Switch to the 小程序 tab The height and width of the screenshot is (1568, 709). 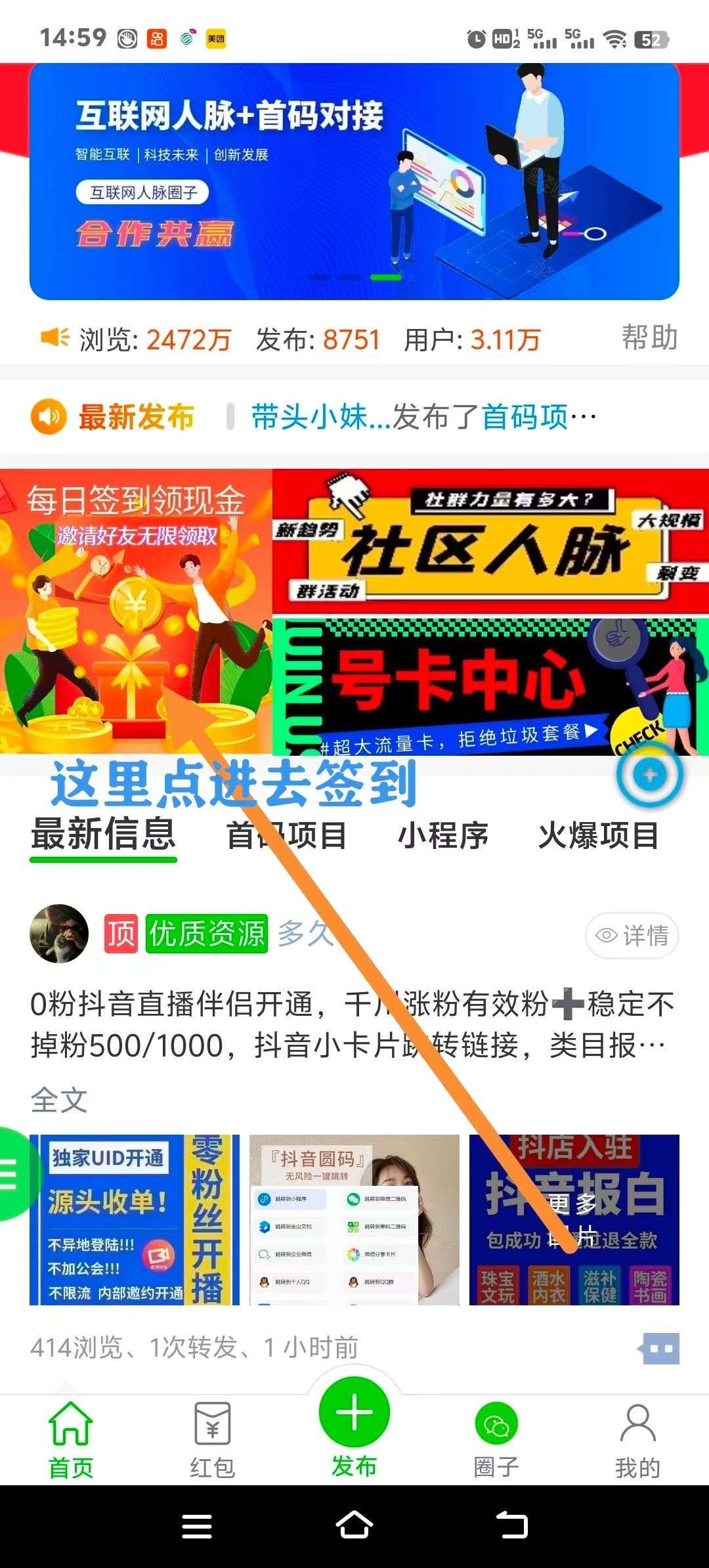coord(443,836)
